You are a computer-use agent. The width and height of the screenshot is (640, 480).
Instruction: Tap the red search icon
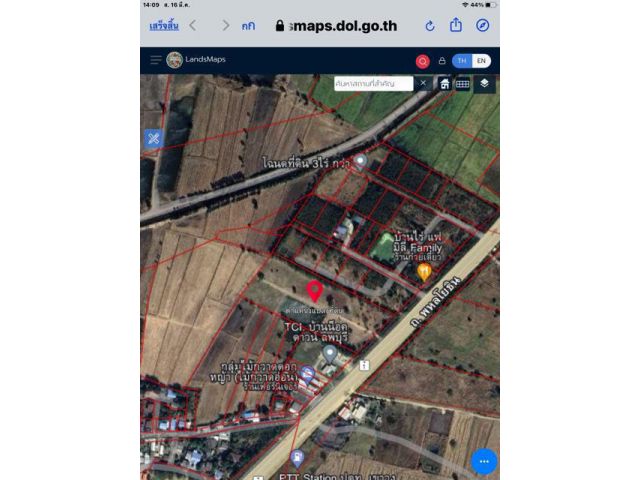coord(422,61)
